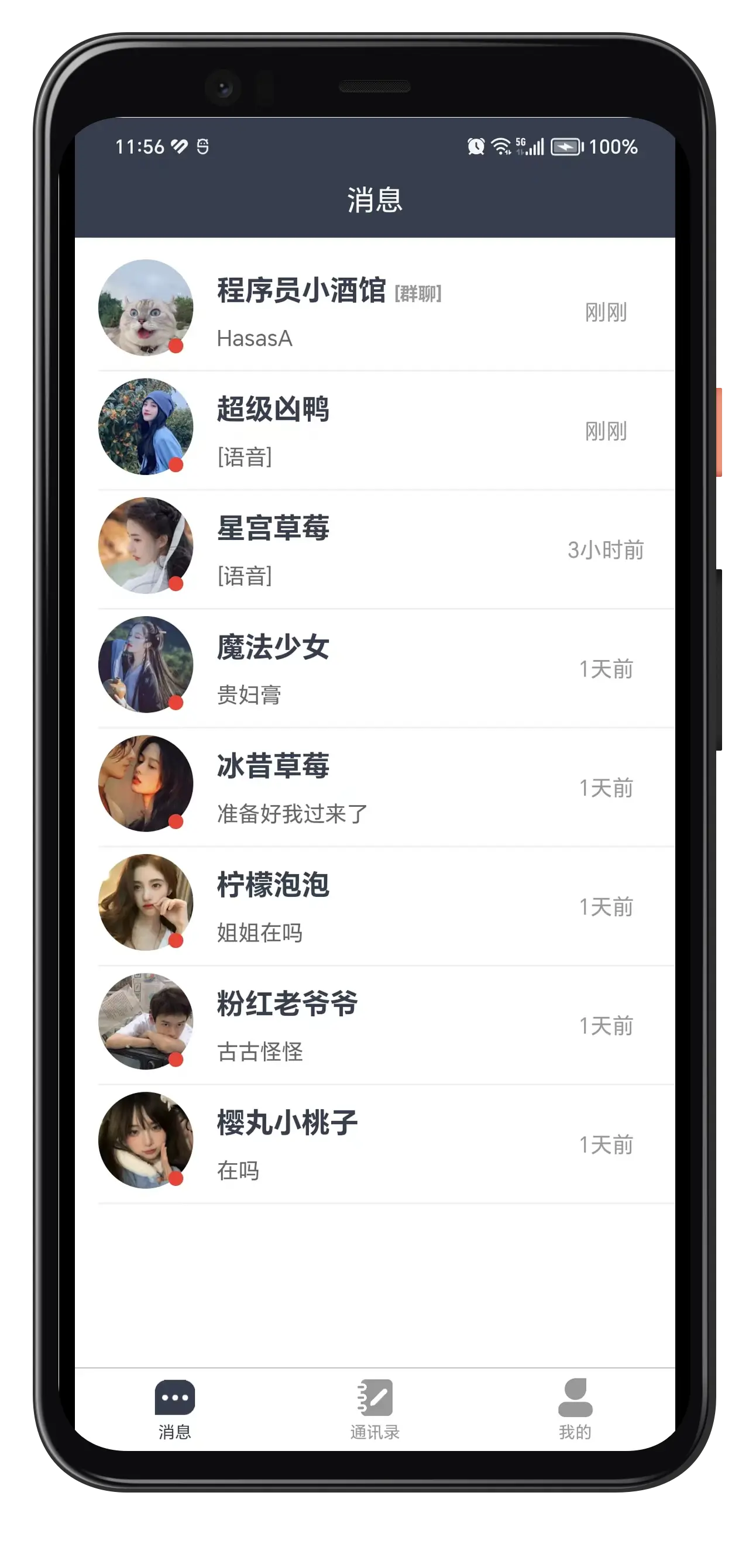Select the 消息 tab
Viewport: 749px width, 1568px height.
click(175, 1408)
